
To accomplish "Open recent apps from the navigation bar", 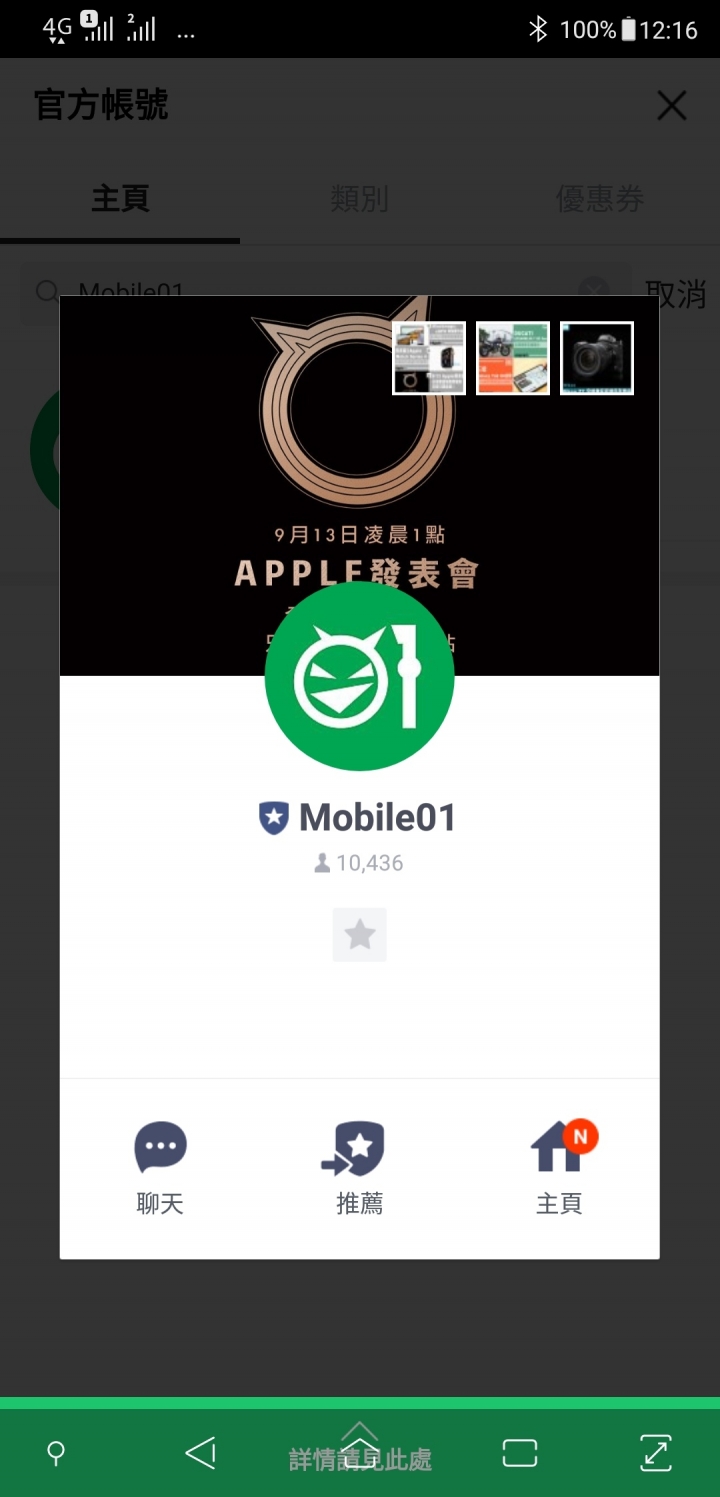I will tap(520, 1453).
